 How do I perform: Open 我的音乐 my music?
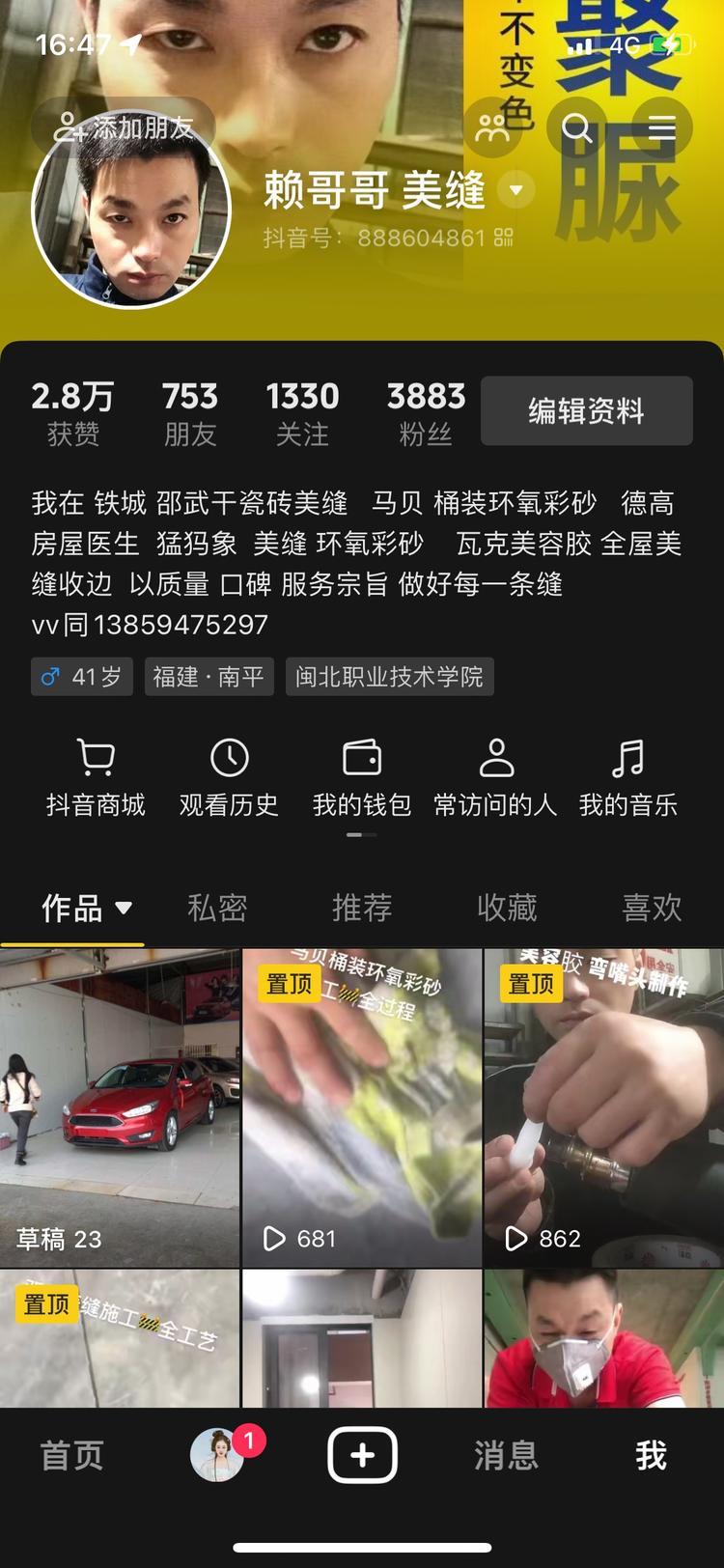coord(627,778)
